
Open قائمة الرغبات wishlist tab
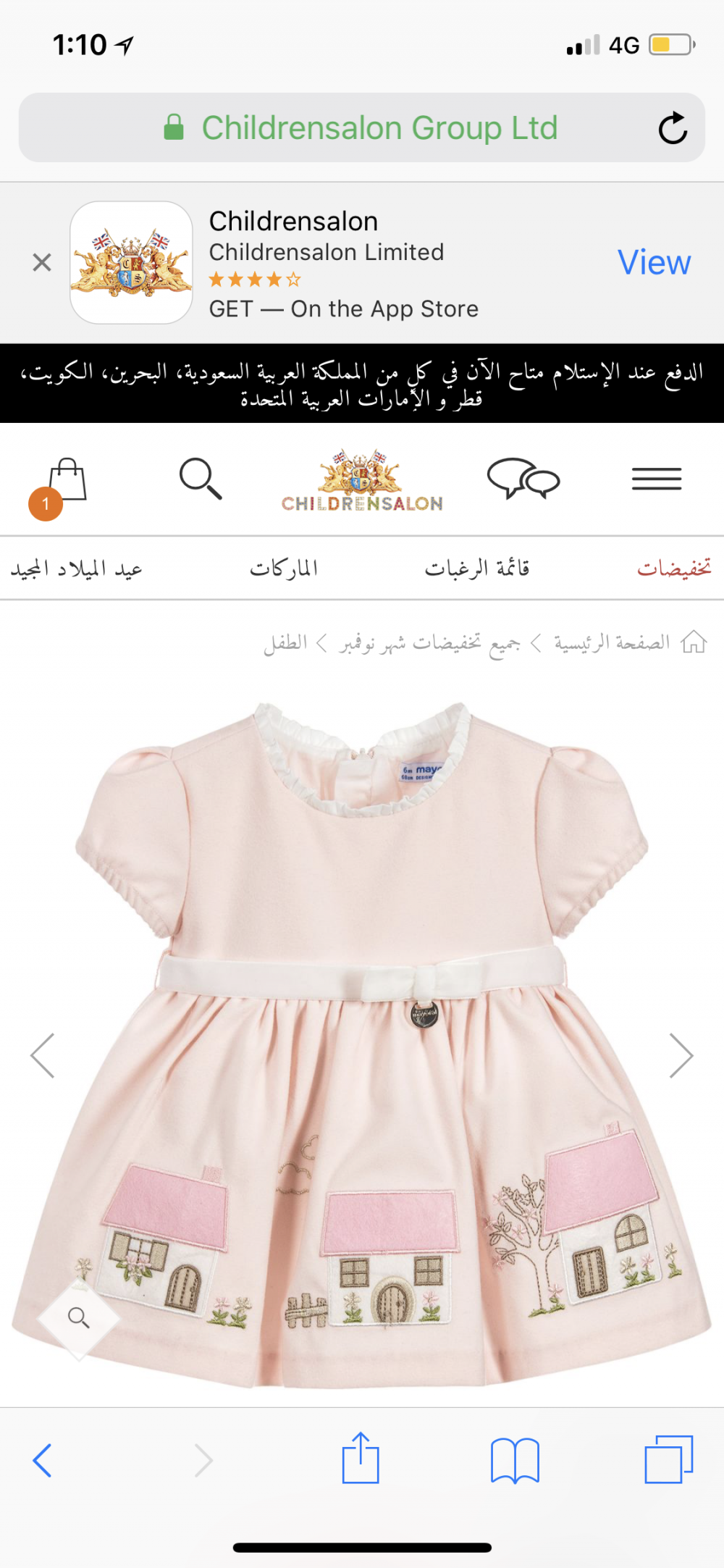(x=477, y=569)
